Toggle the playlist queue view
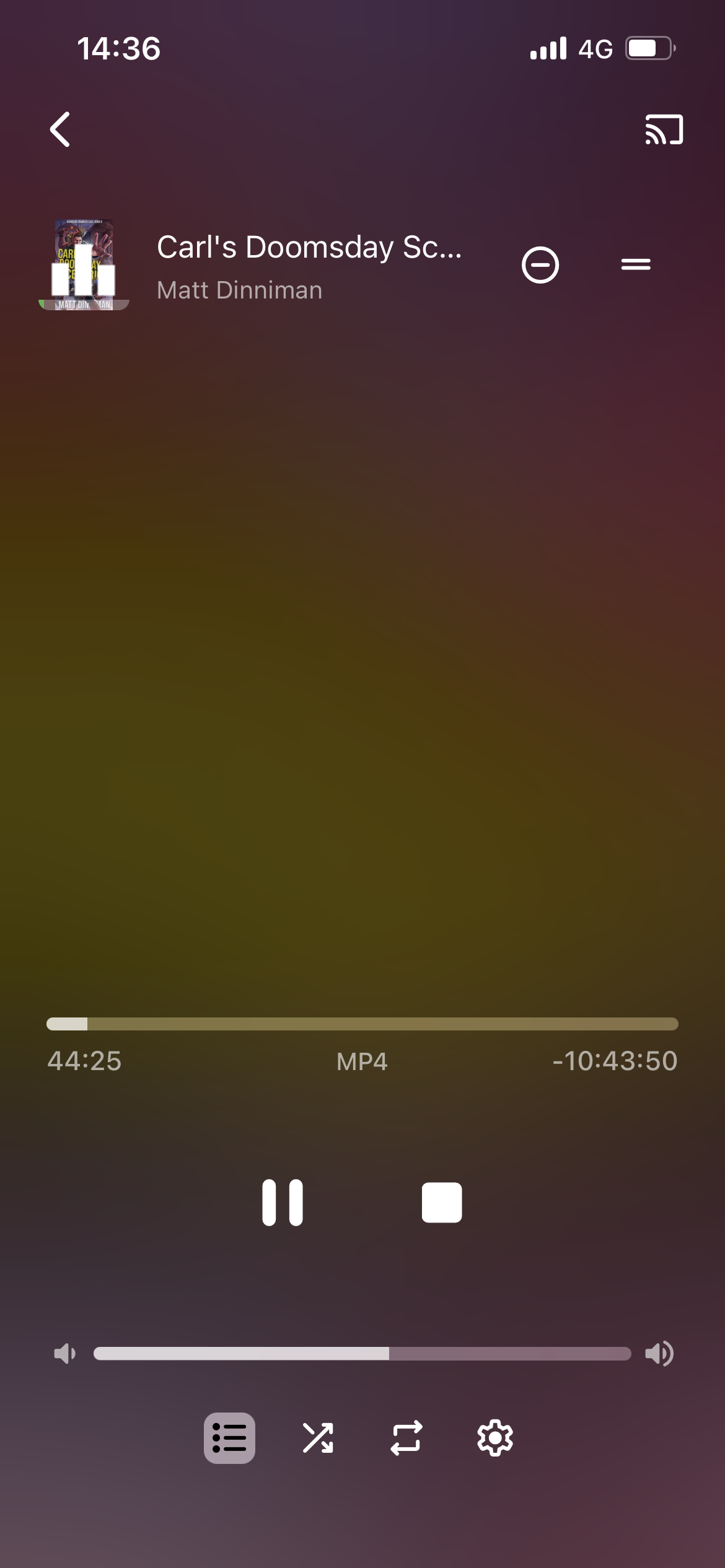 point(229,1438)
